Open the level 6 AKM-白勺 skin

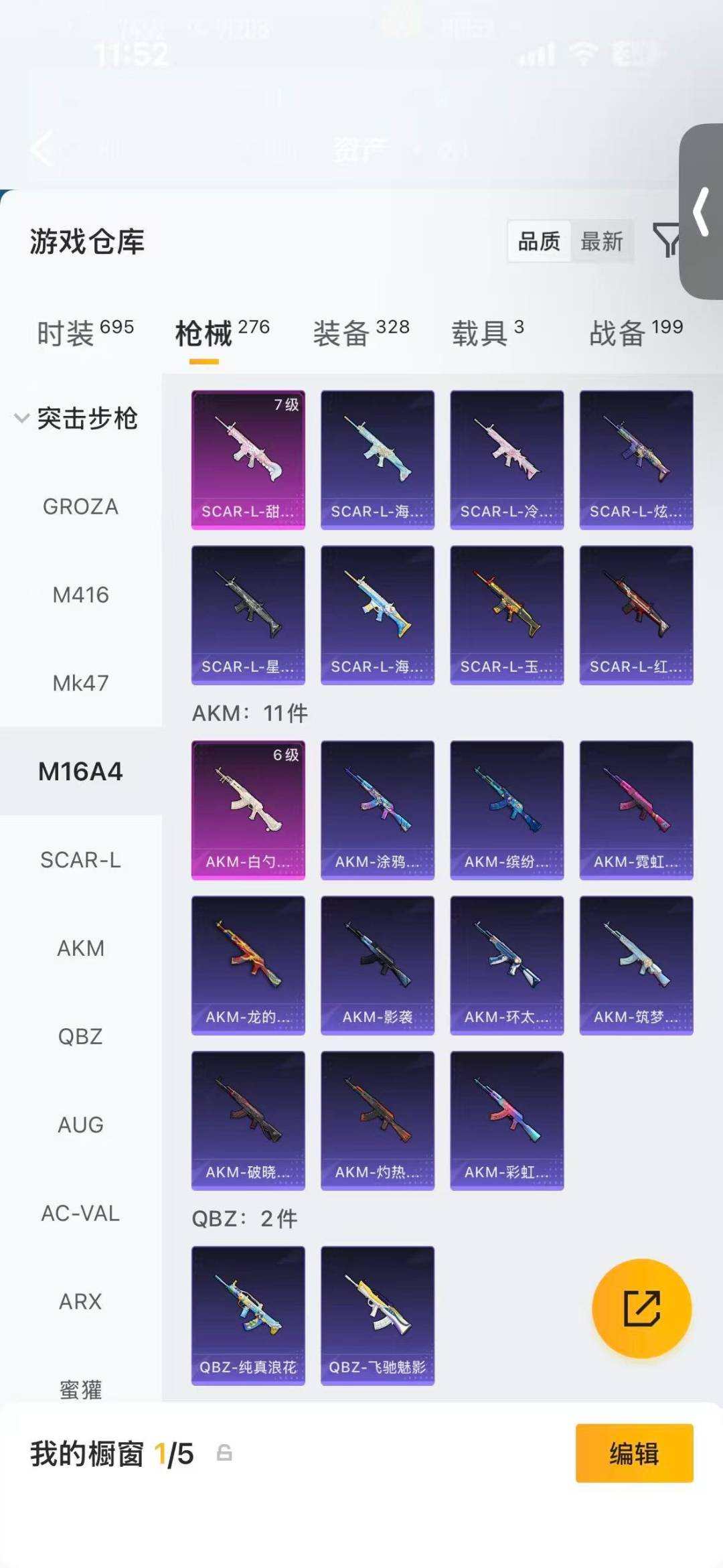coord(248,810)
